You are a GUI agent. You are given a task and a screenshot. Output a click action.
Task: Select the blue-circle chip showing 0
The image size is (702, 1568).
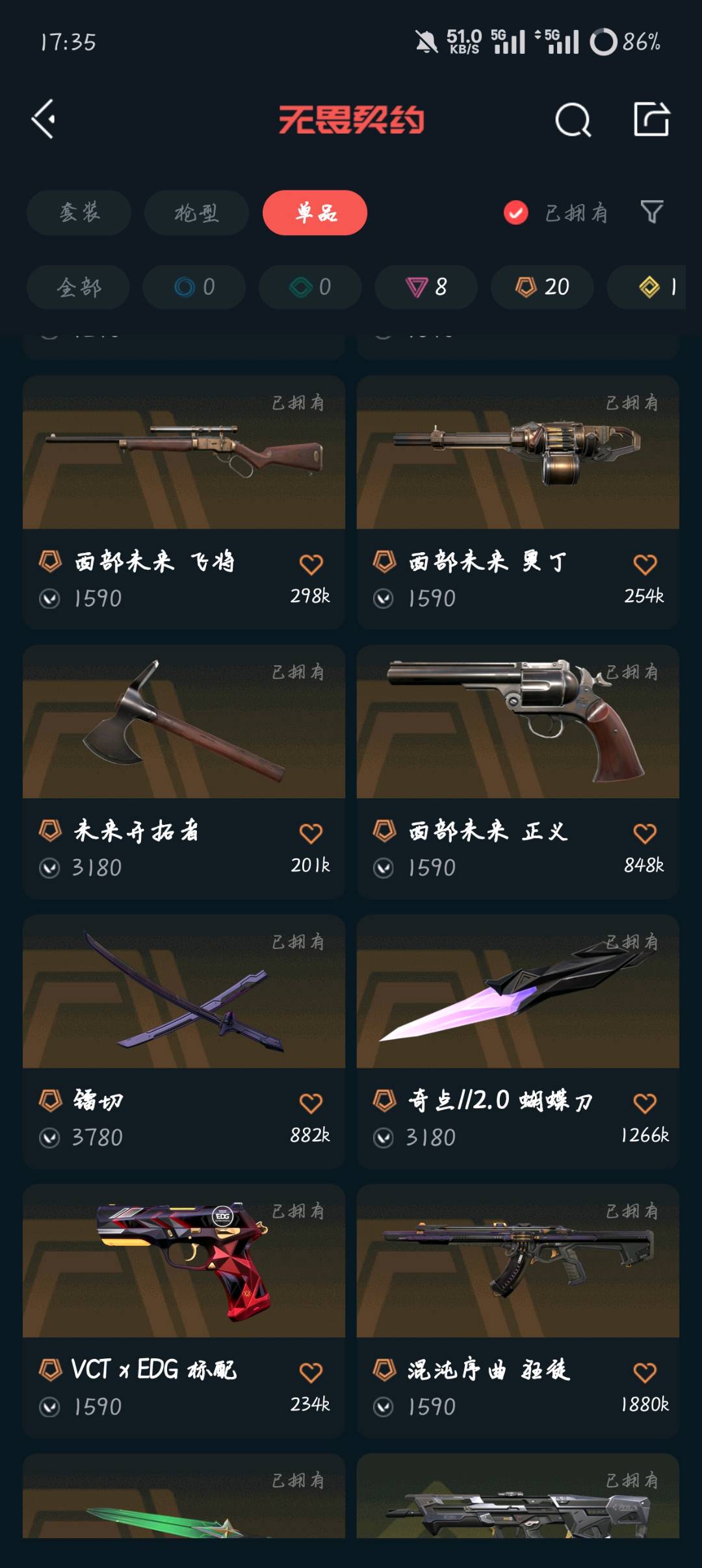pos(194,287)
